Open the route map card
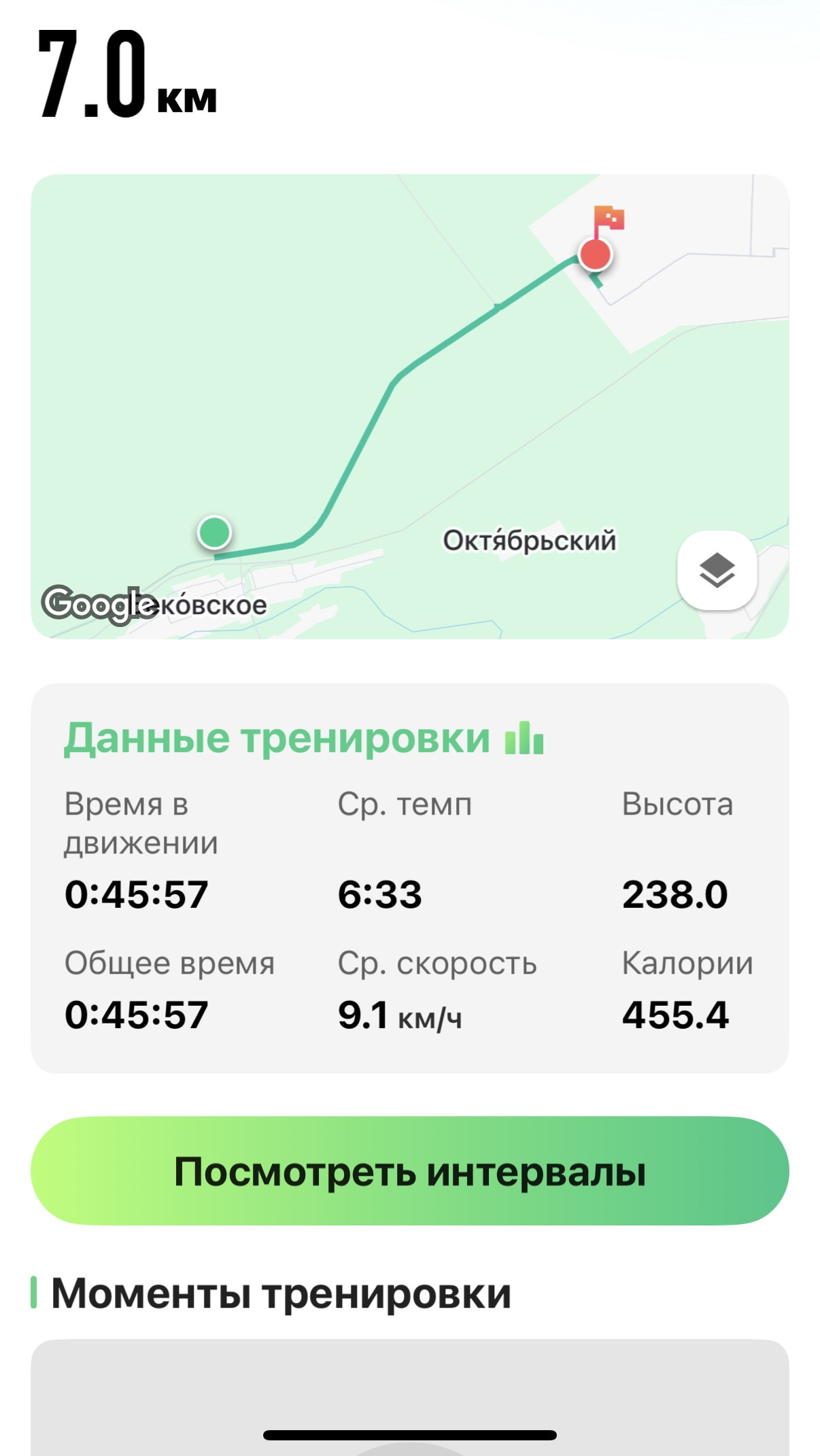 click(x=410, y=406)
